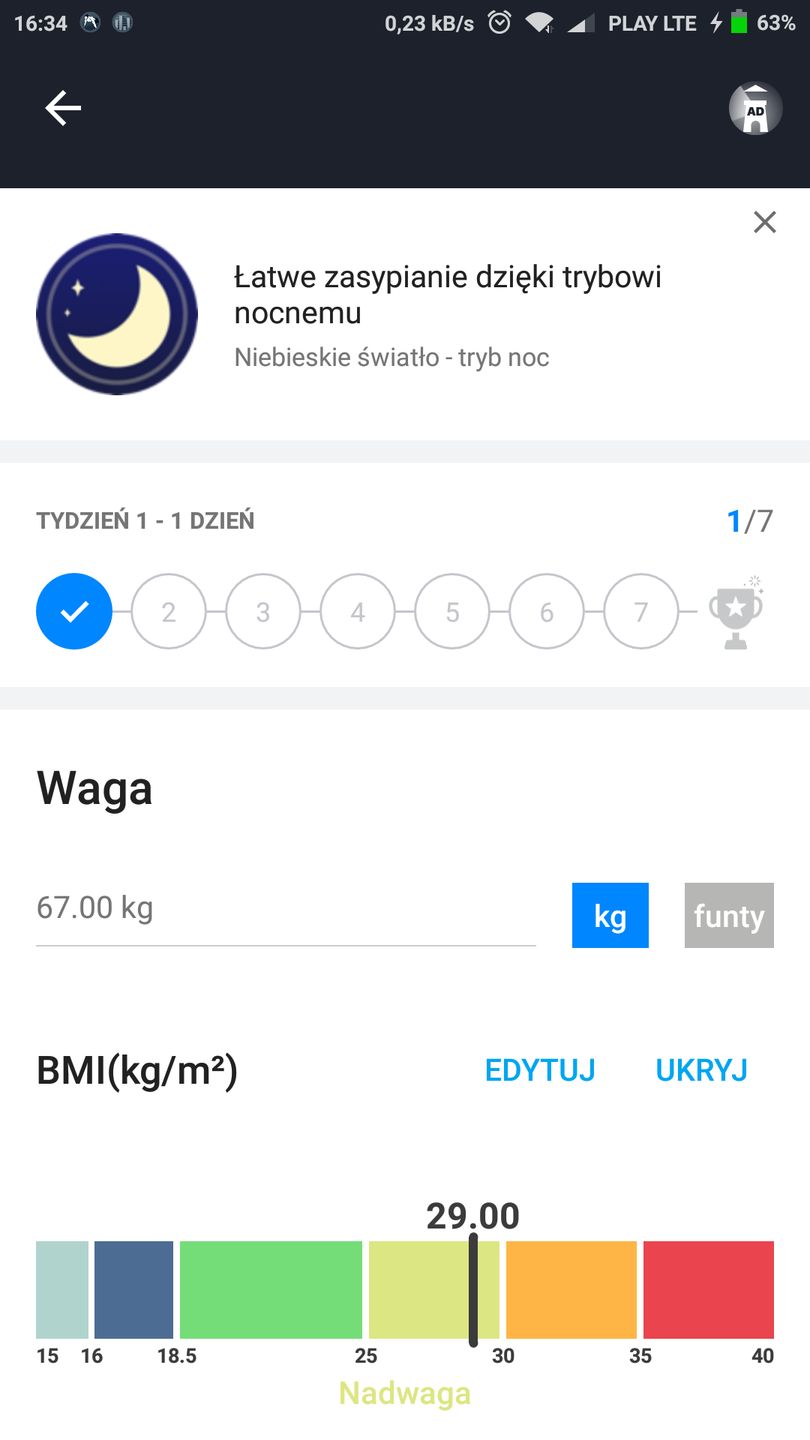Switch weight unit to funty

[728, 915]
